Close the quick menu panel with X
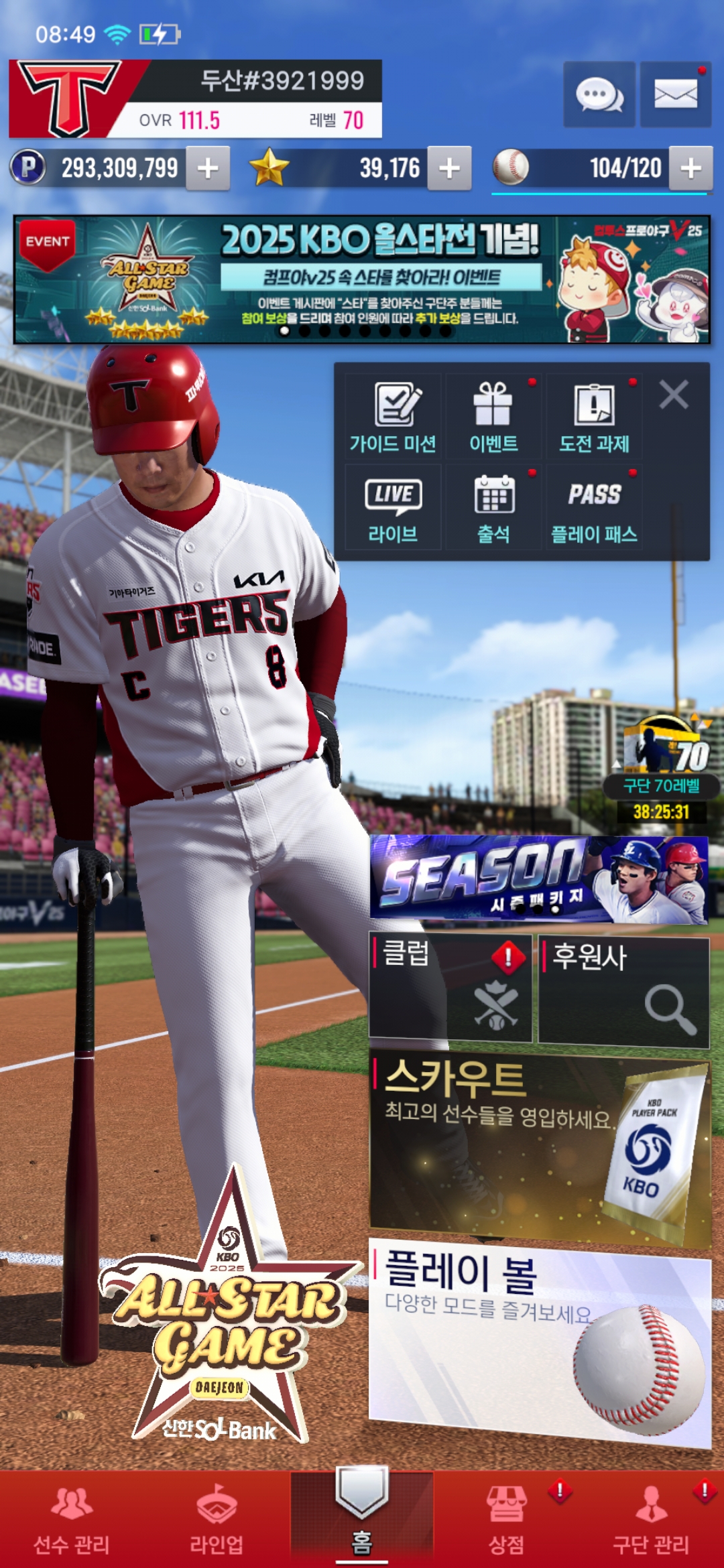 pyautogui.click(x=674, y=395)
